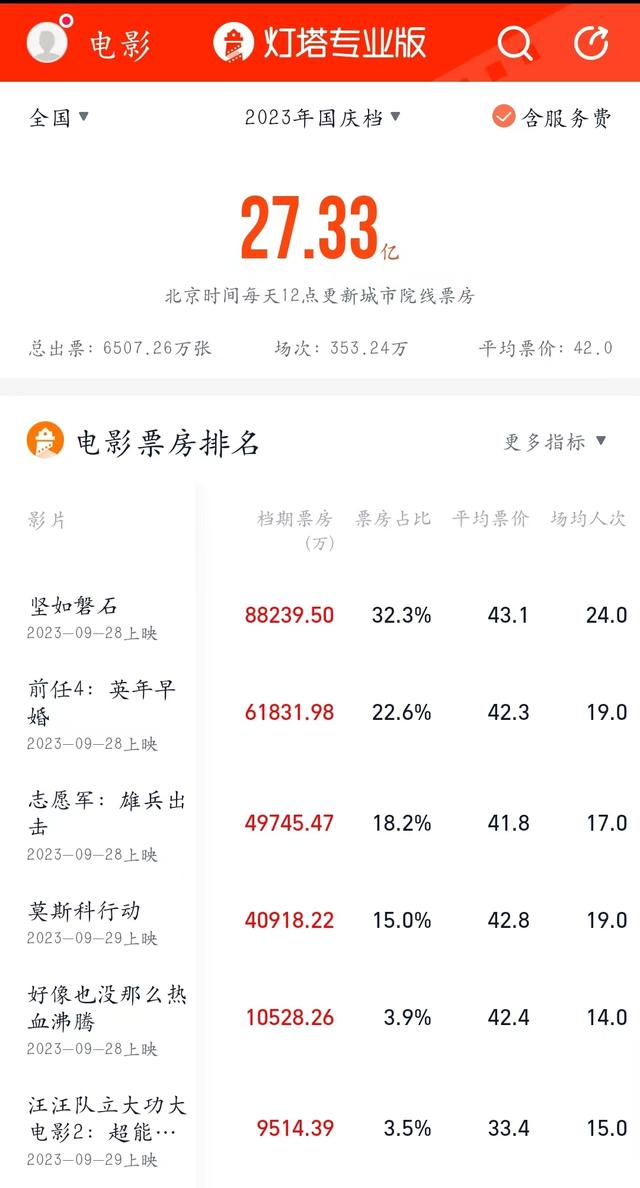The width and height of the screenshot is (640, 1188).
Task: Expand the 更多指标 dropdown
Action: [x=555, y=442]
